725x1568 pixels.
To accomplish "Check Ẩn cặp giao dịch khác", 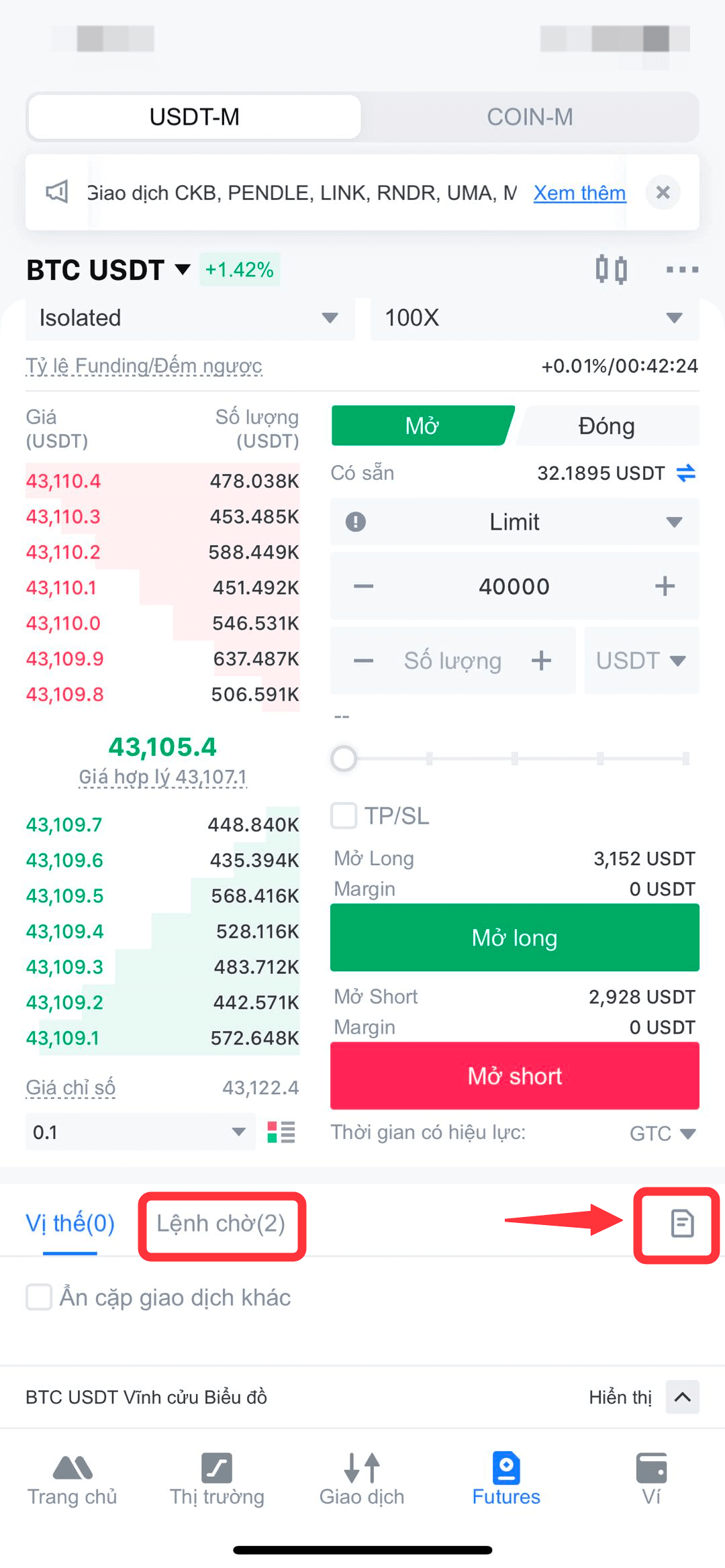I will [39, 1297].
